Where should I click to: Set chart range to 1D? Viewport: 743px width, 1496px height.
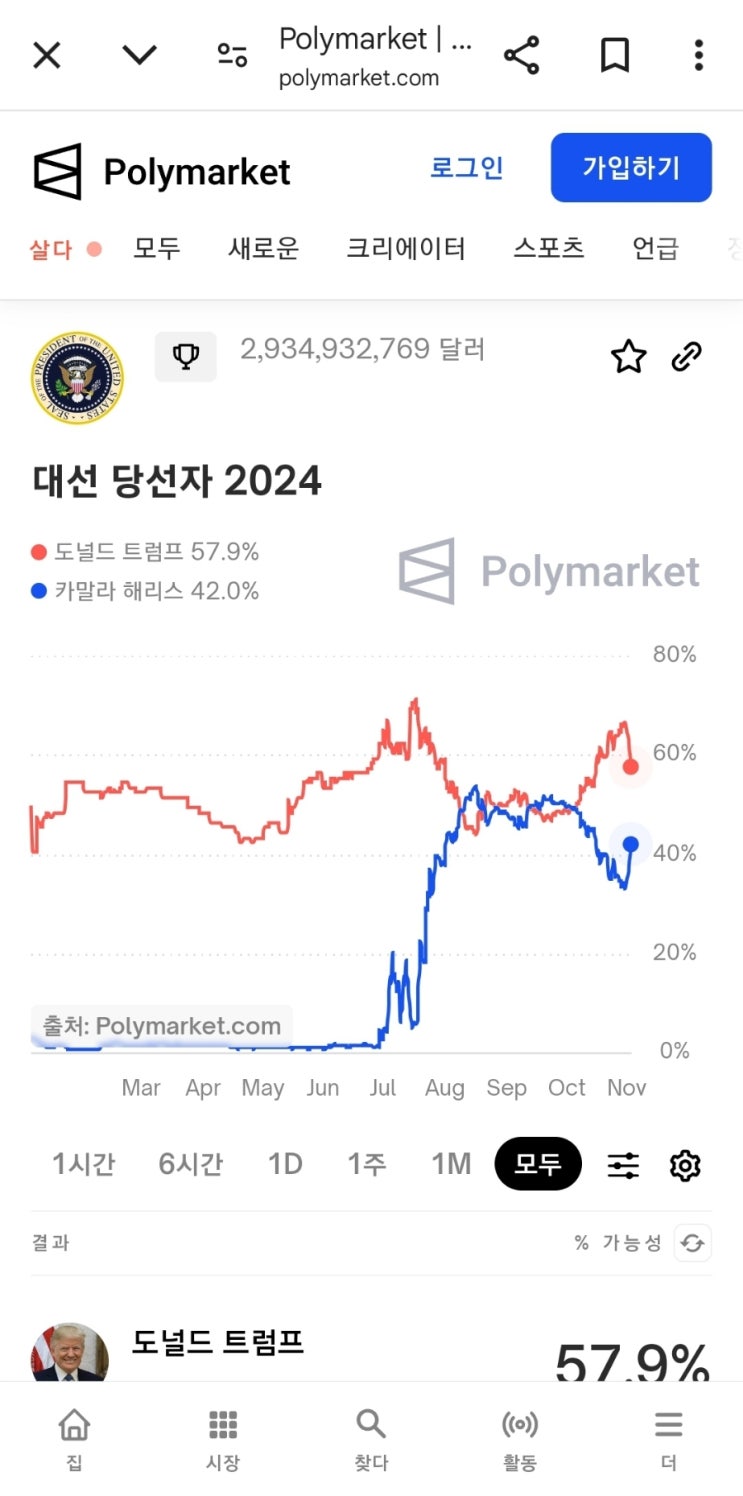coord(285,1164)
